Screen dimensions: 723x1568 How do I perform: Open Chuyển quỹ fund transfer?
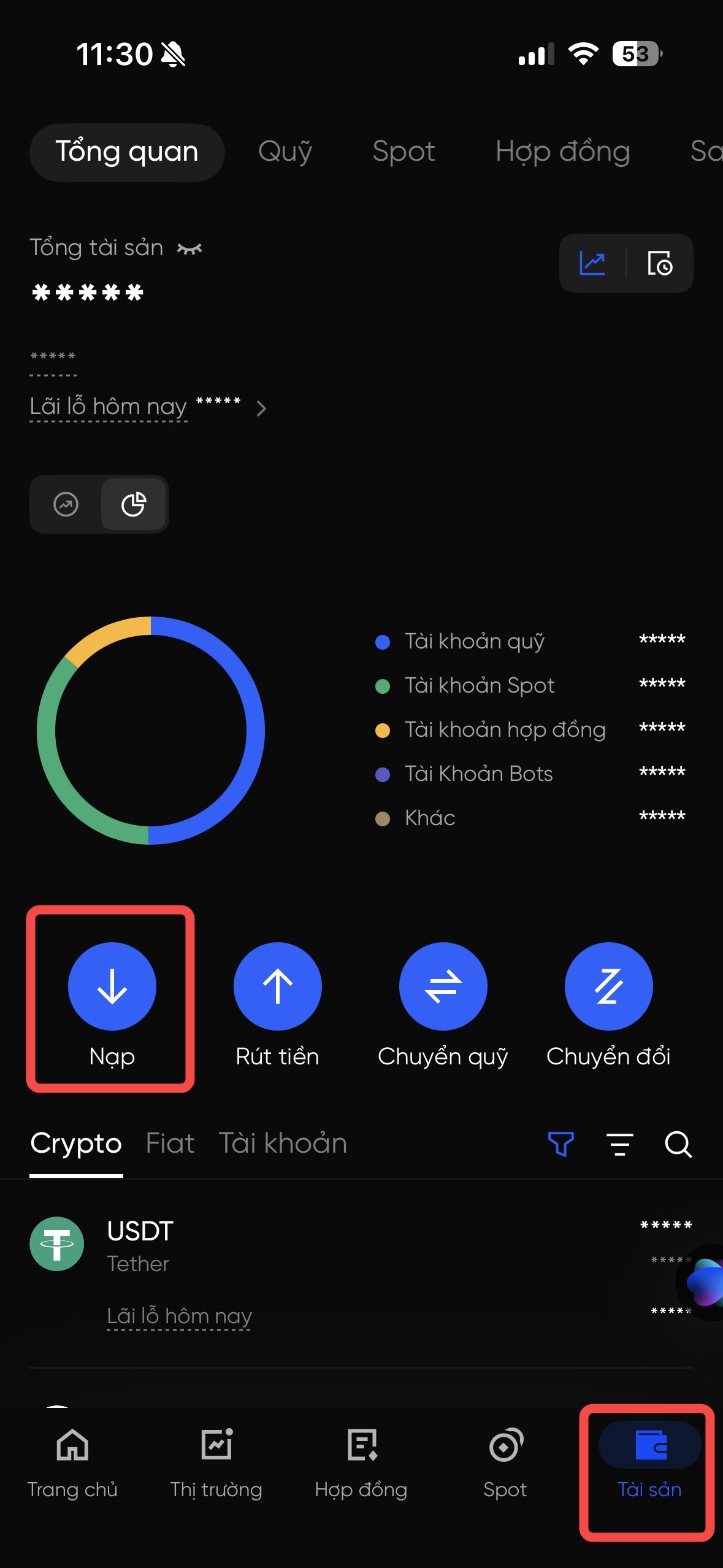pos(443,999)
